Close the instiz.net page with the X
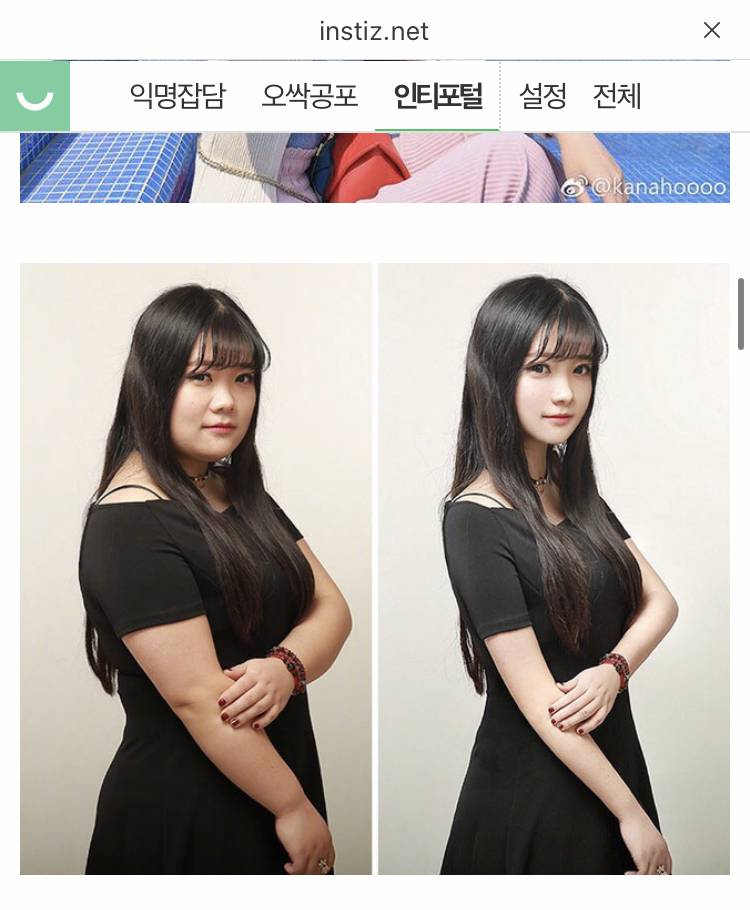The height and width of the screenshot is (910, 750). pyautogui.click(x=711, y=31)
